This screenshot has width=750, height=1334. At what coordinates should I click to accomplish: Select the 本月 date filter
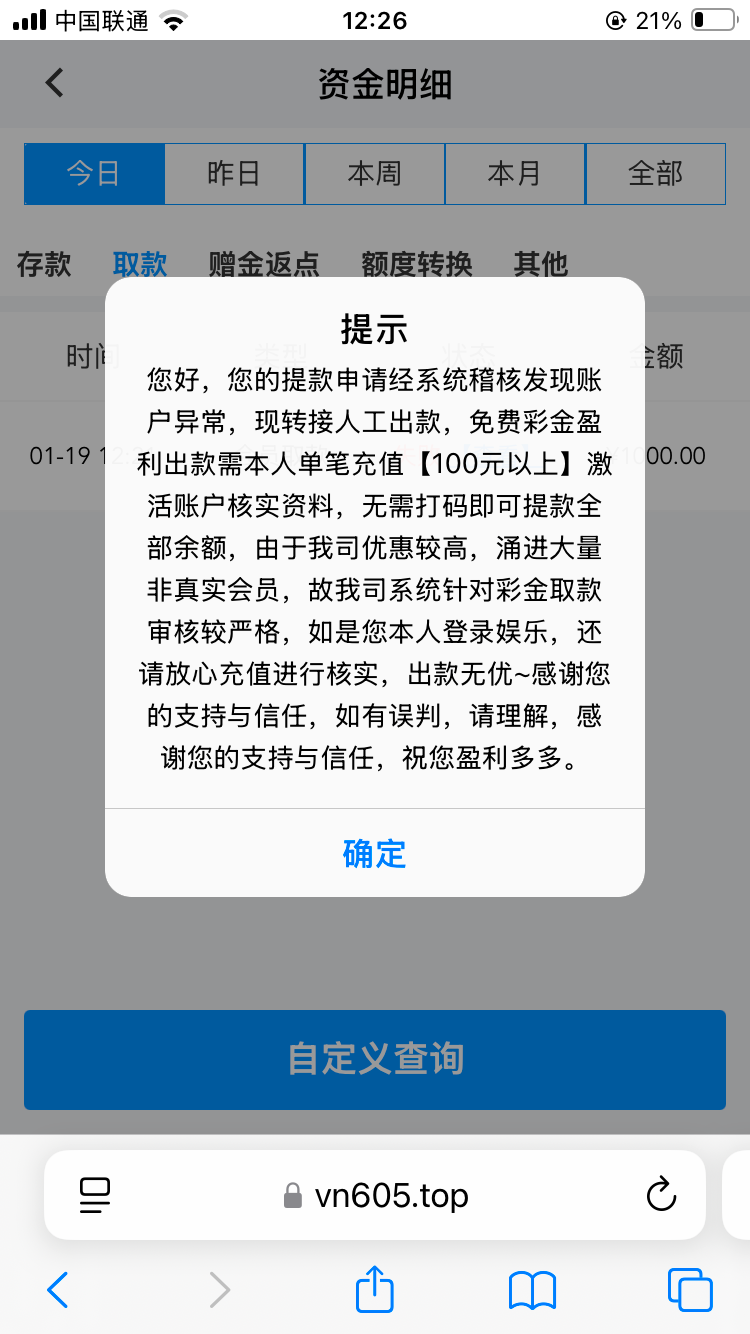(514, 174)
